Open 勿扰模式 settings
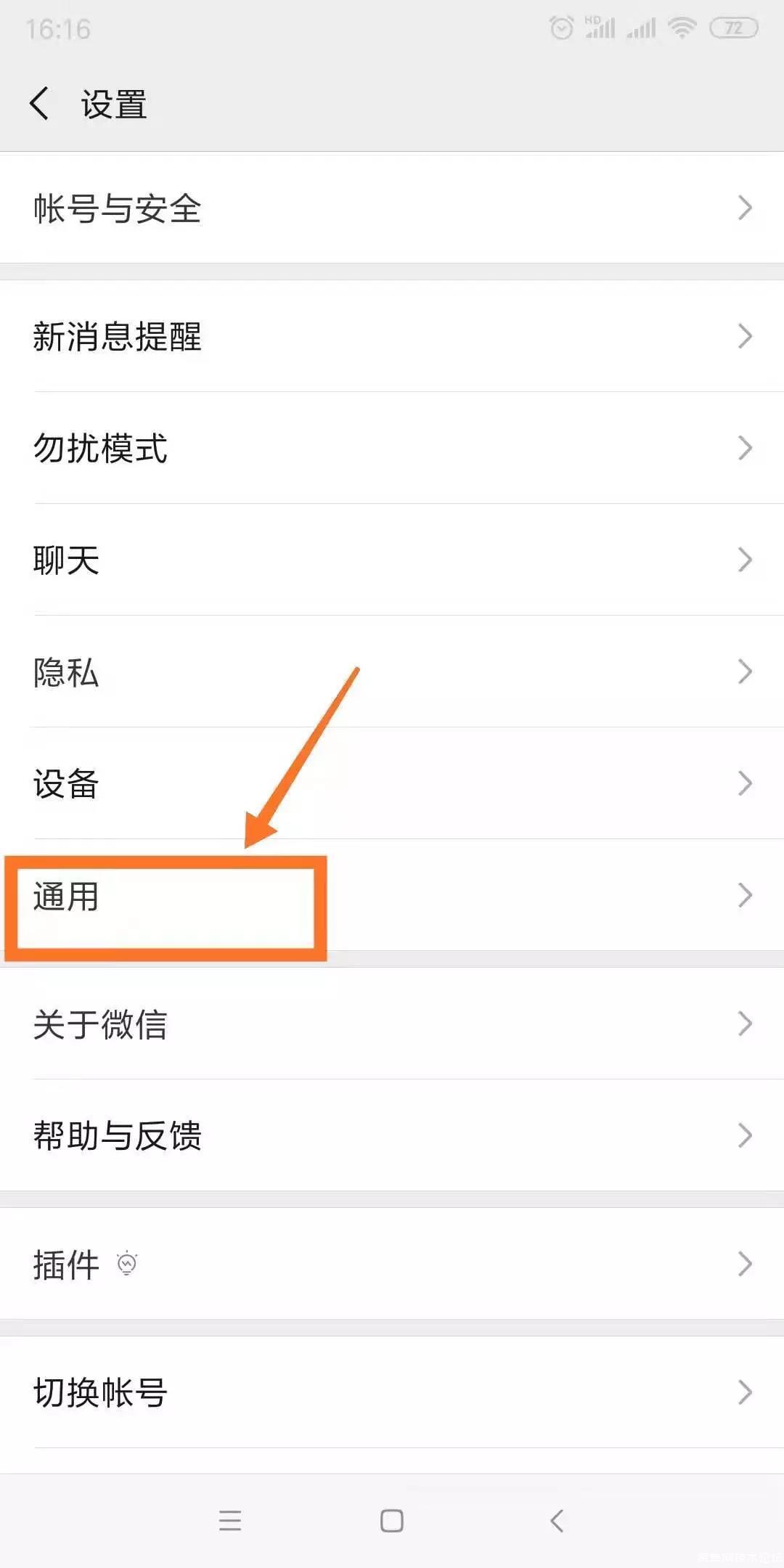 click(x=392, y=448)
